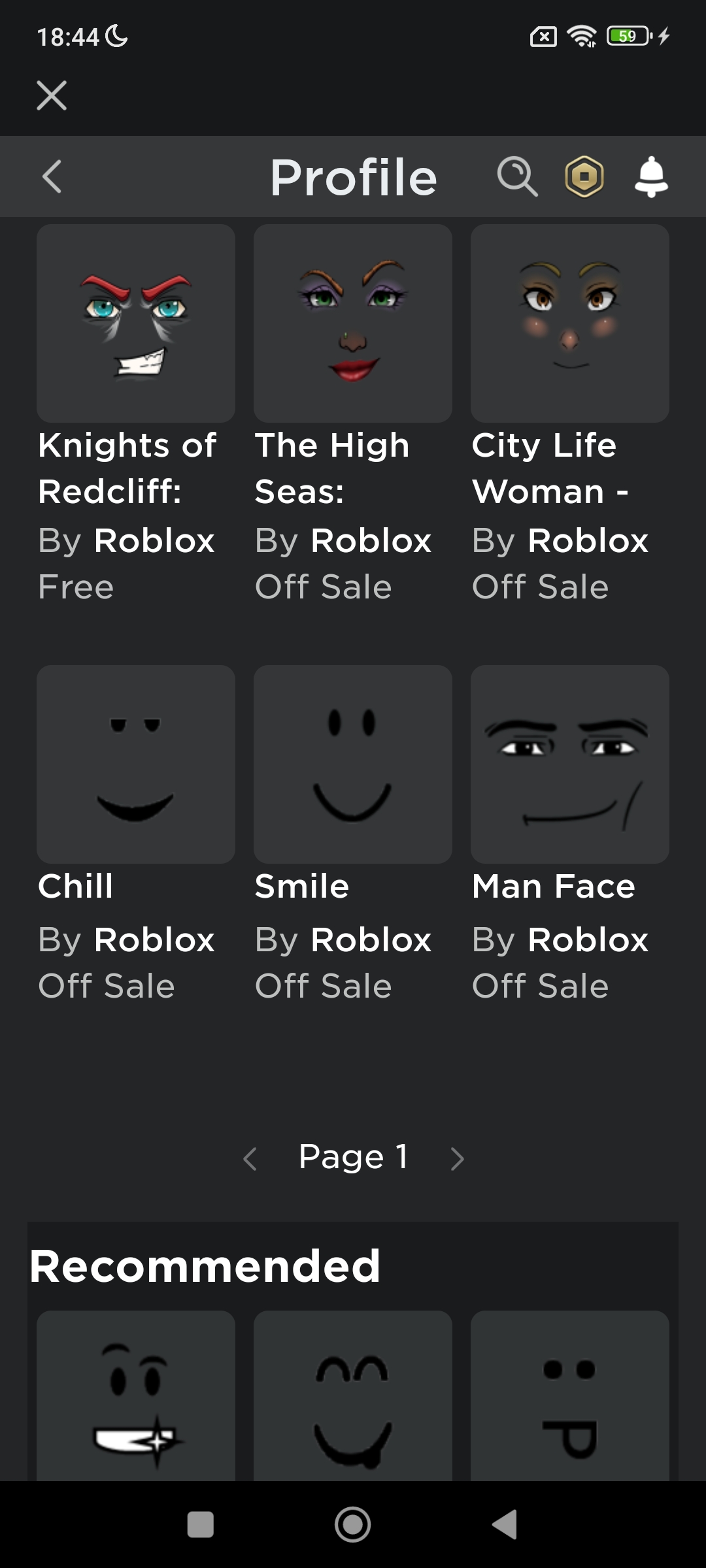Open the Smile face item
Image resolution: width=706 pixels, height=1568 pixels.
[x=353, y=764]
